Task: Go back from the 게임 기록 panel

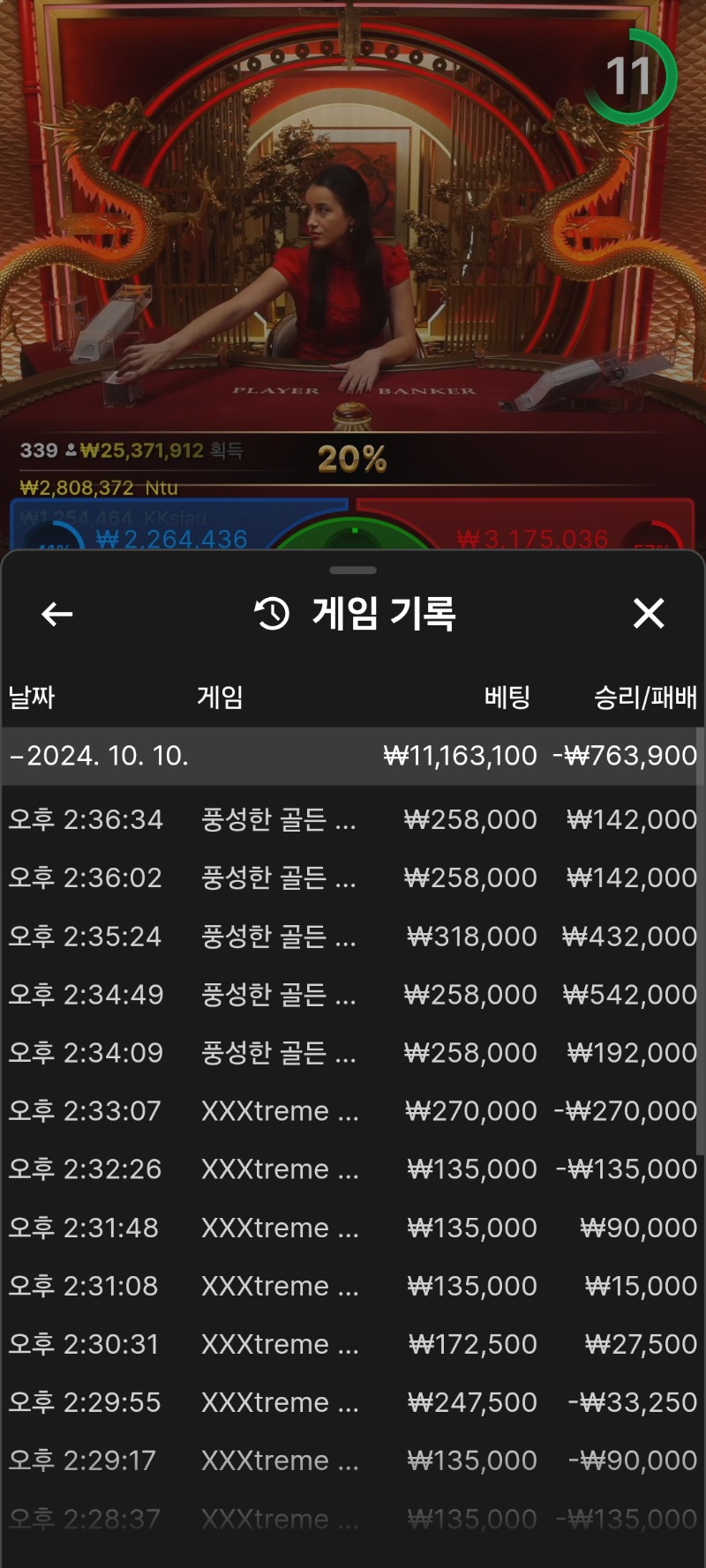Action: (x=57, y=614)
